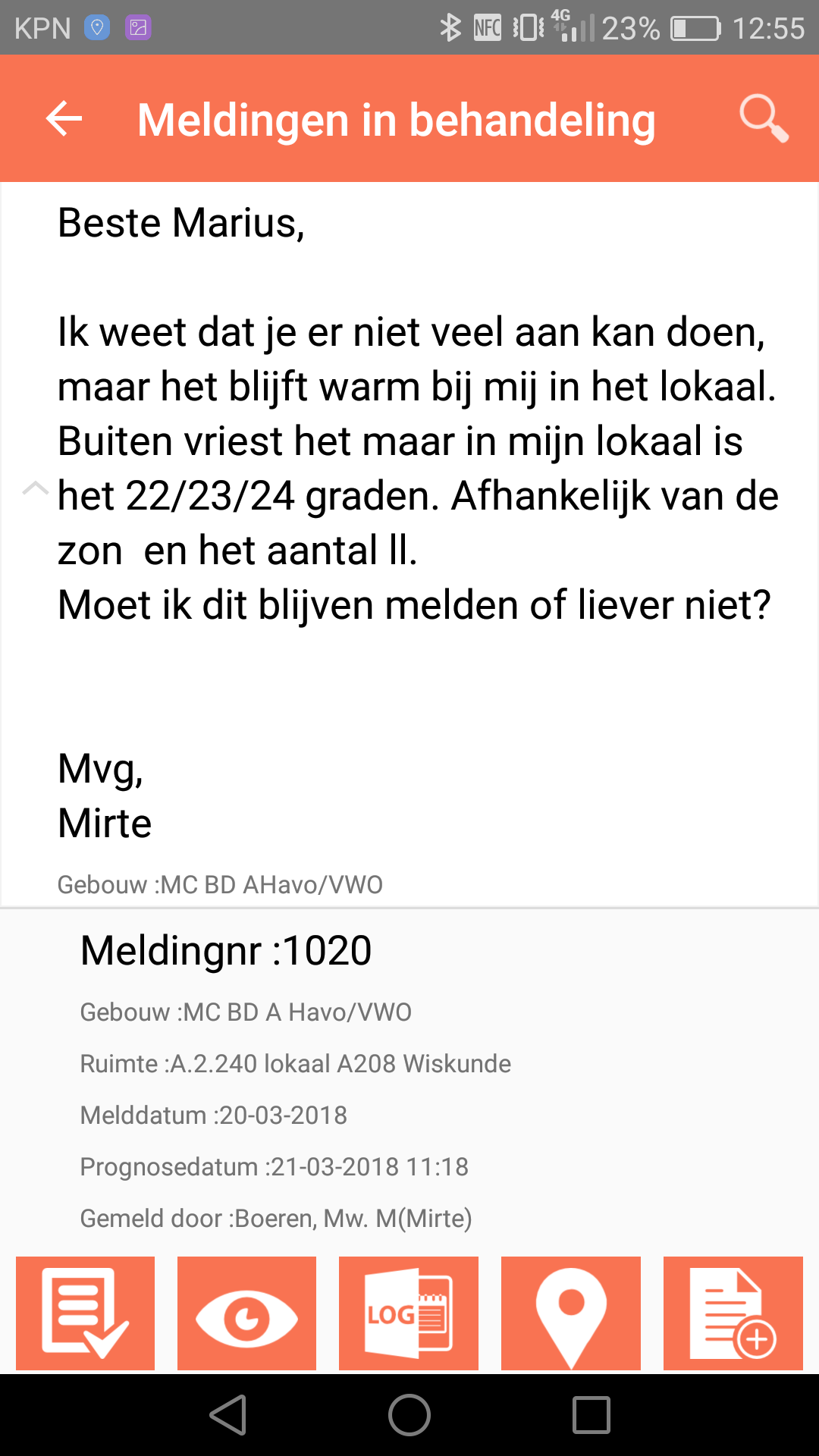This screenshot has height=1456, width=819.
Task: Open the recent apps square button
Action: tap(591, 1415)
